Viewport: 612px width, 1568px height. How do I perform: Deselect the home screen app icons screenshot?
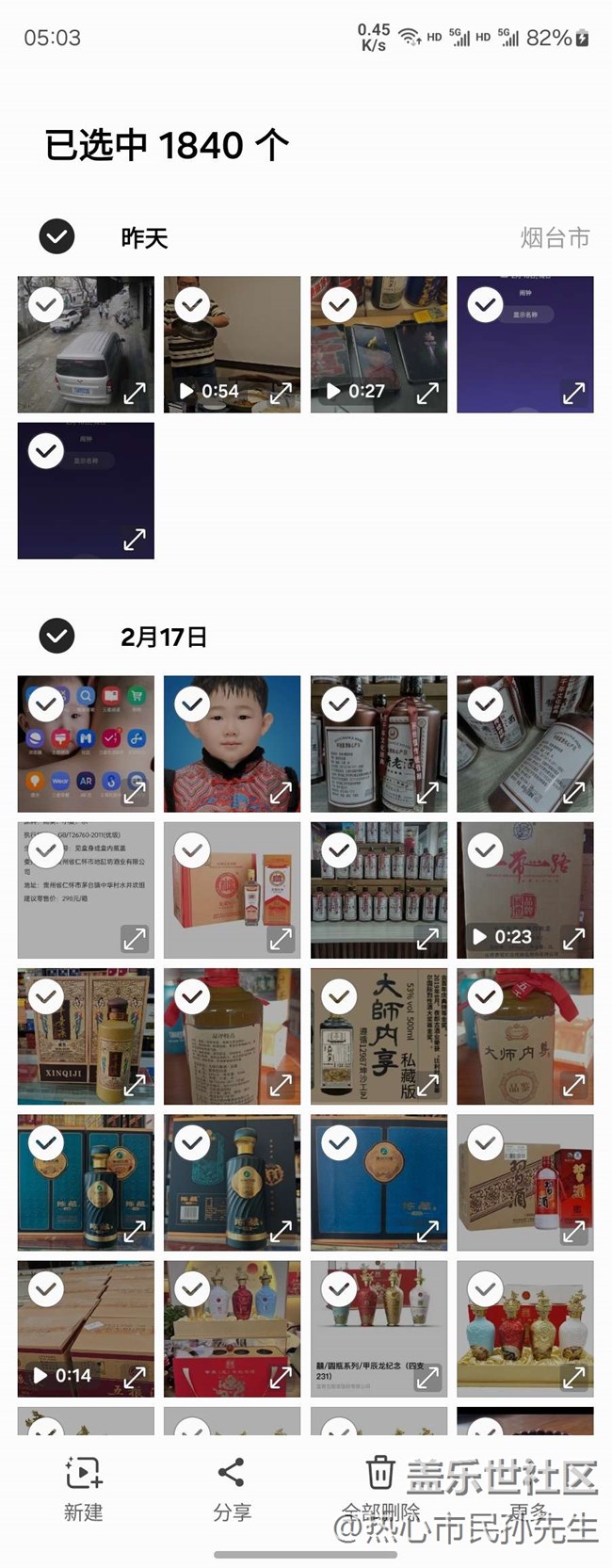tap(46, 703)
